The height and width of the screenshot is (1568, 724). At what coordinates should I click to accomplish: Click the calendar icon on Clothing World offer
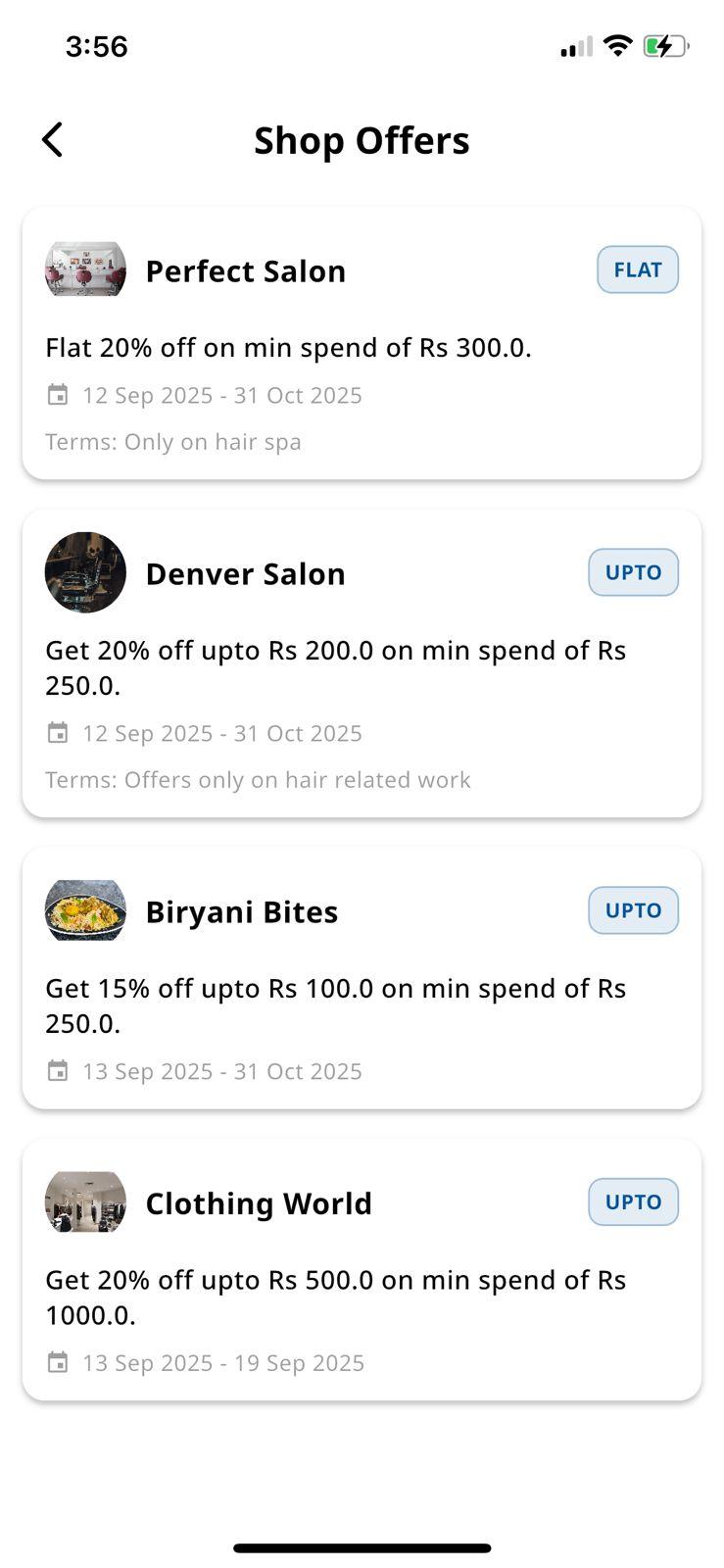coord(57,1362)
